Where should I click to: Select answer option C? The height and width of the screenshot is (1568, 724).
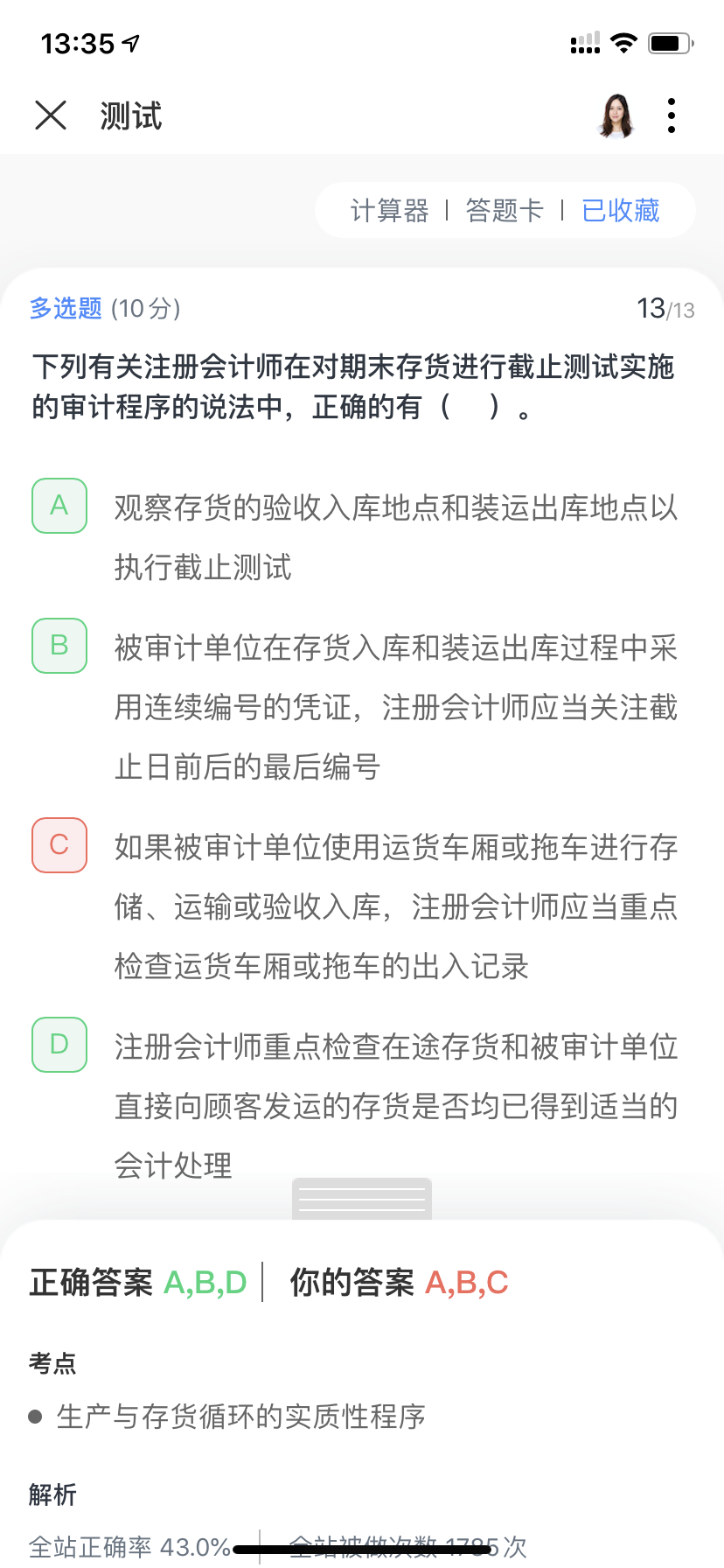59,845
